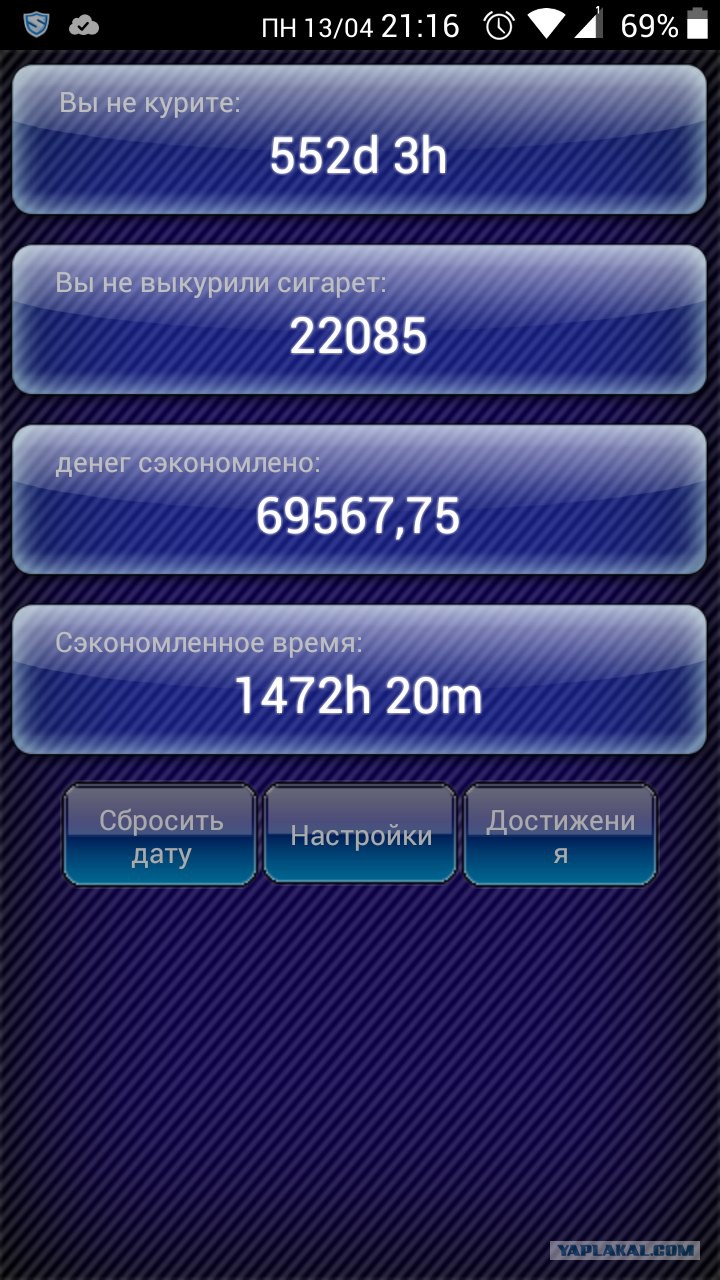Open the Достижения achievements screen
The height and width of the screenshot is (1280, 720).
coord(560,836)
